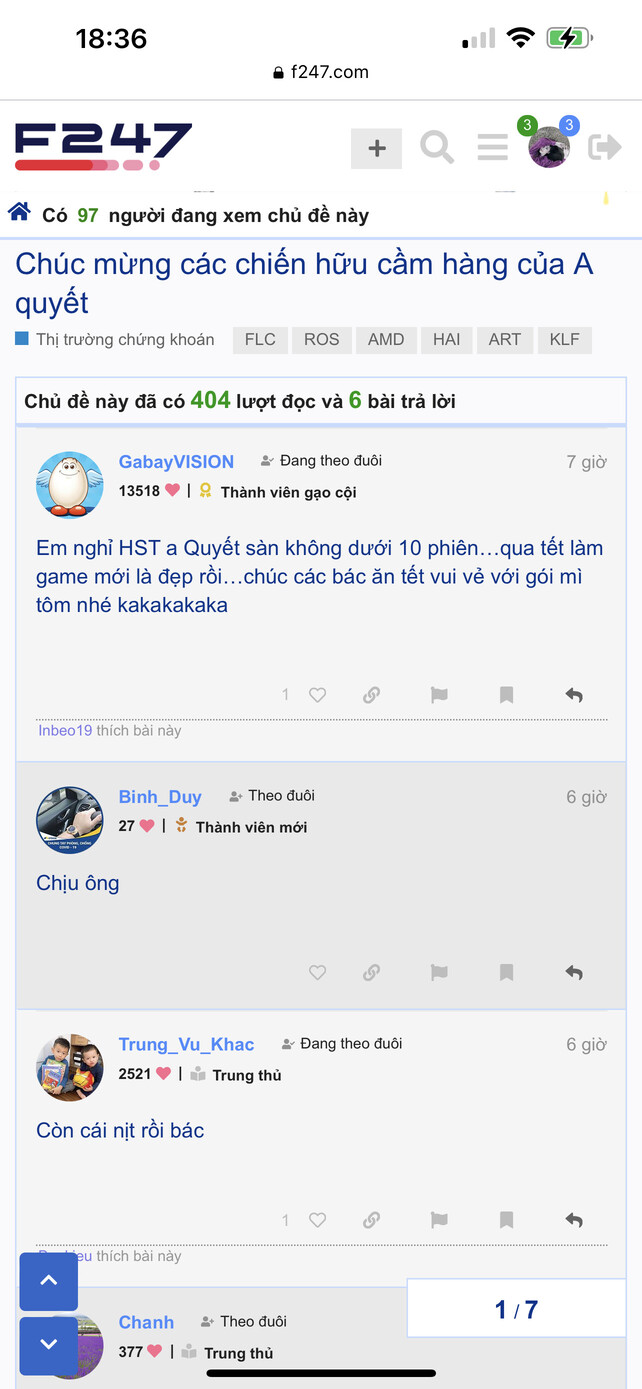Screen dimensions: 642x1389
Task: Tap the logout arrow icon
Action: tap(605, 148)
